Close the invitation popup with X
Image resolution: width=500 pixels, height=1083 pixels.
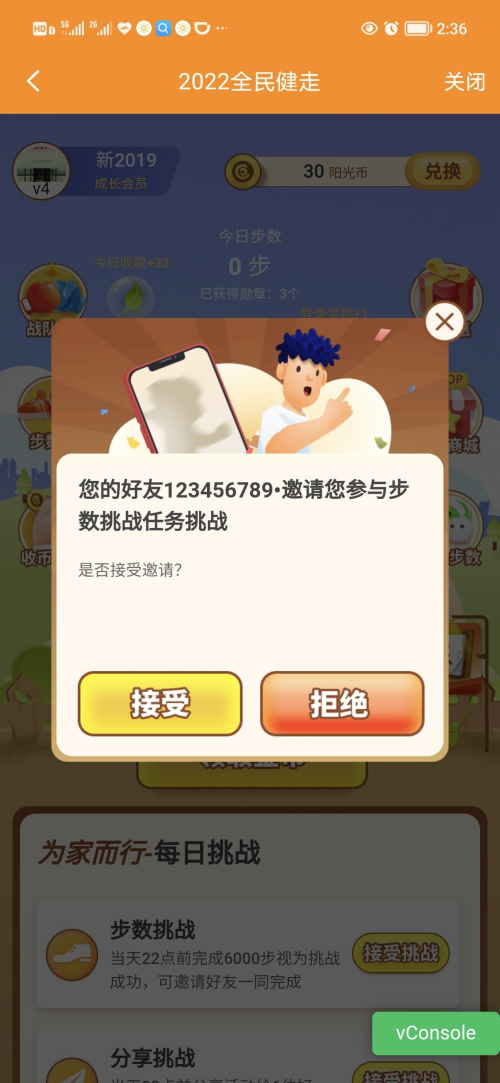point(445,322)
